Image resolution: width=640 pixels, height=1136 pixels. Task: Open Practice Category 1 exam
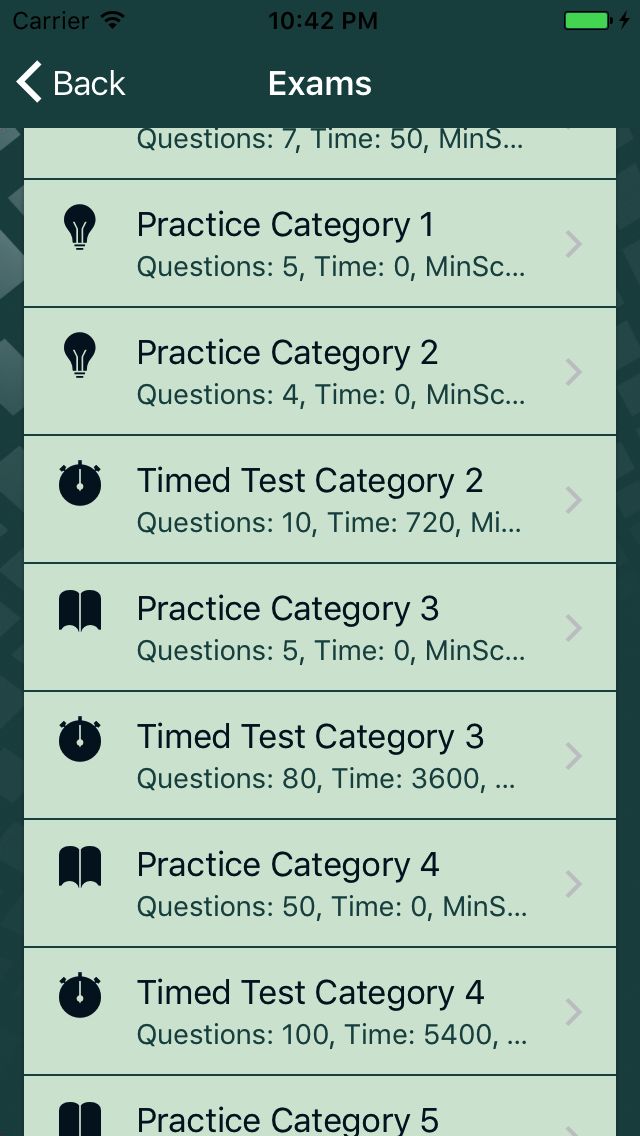click(320, 244)
